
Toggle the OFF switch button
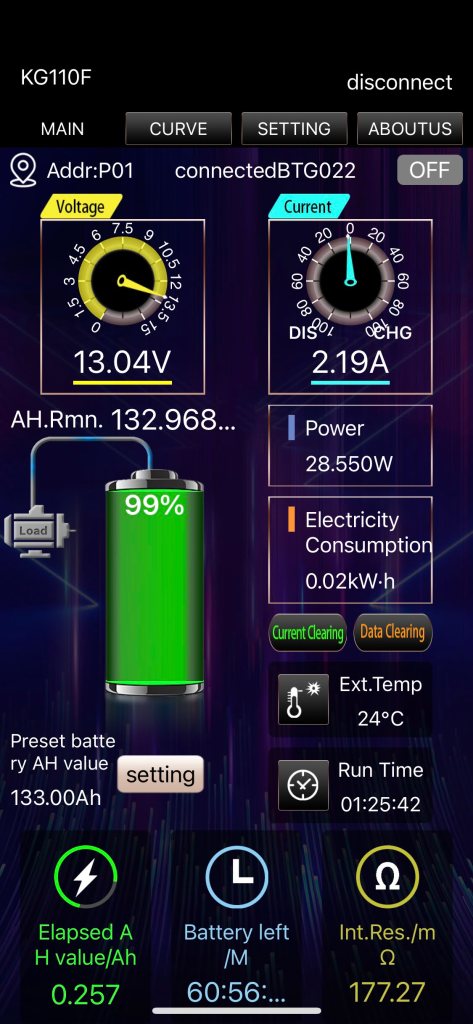pos(430,170)
